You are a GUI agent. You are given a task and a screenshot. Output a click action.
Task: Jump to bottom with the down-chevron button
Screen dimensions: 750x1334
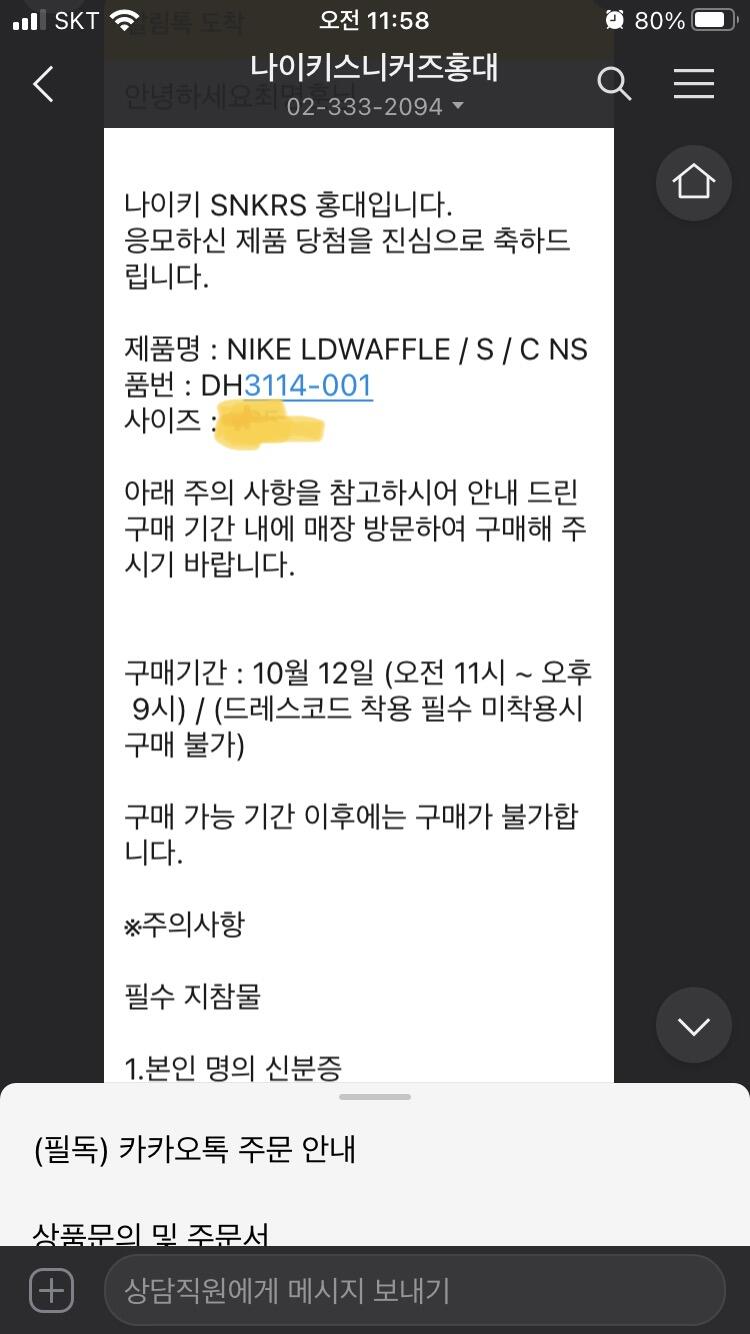(694, 1025)
